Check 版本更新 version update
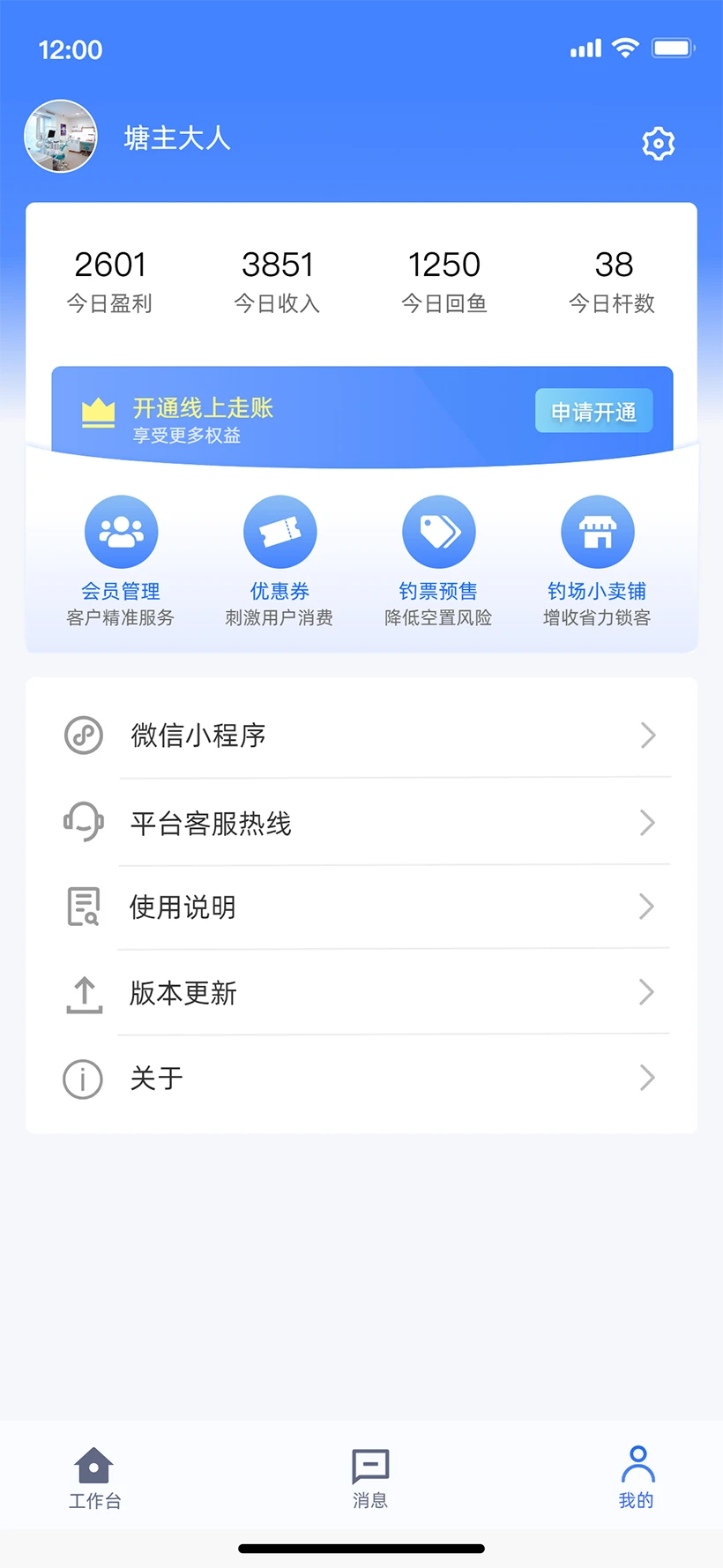Viewport: 723px width, 1568px height. pos(361,992)
